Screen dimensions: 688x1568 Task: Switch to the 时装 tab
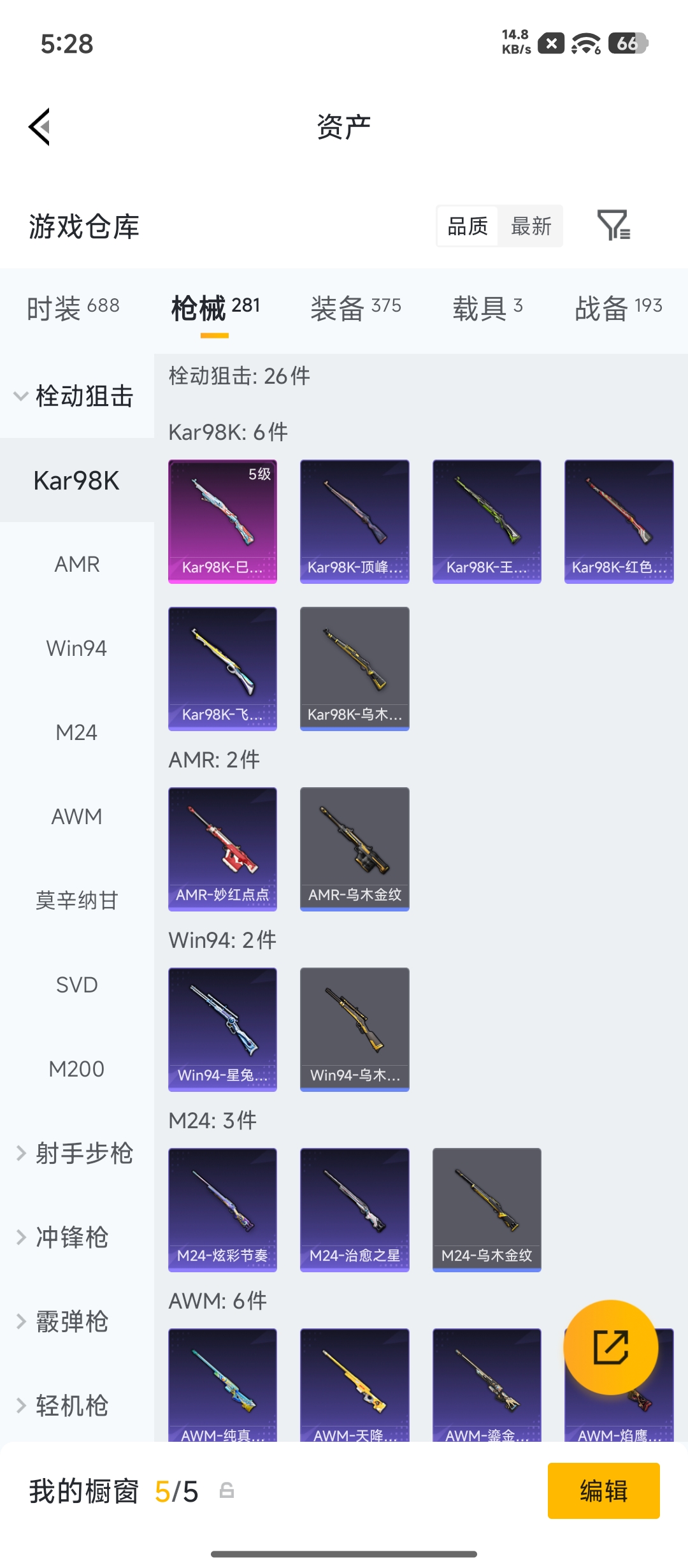pyautogui.click(x=73, y=309)
